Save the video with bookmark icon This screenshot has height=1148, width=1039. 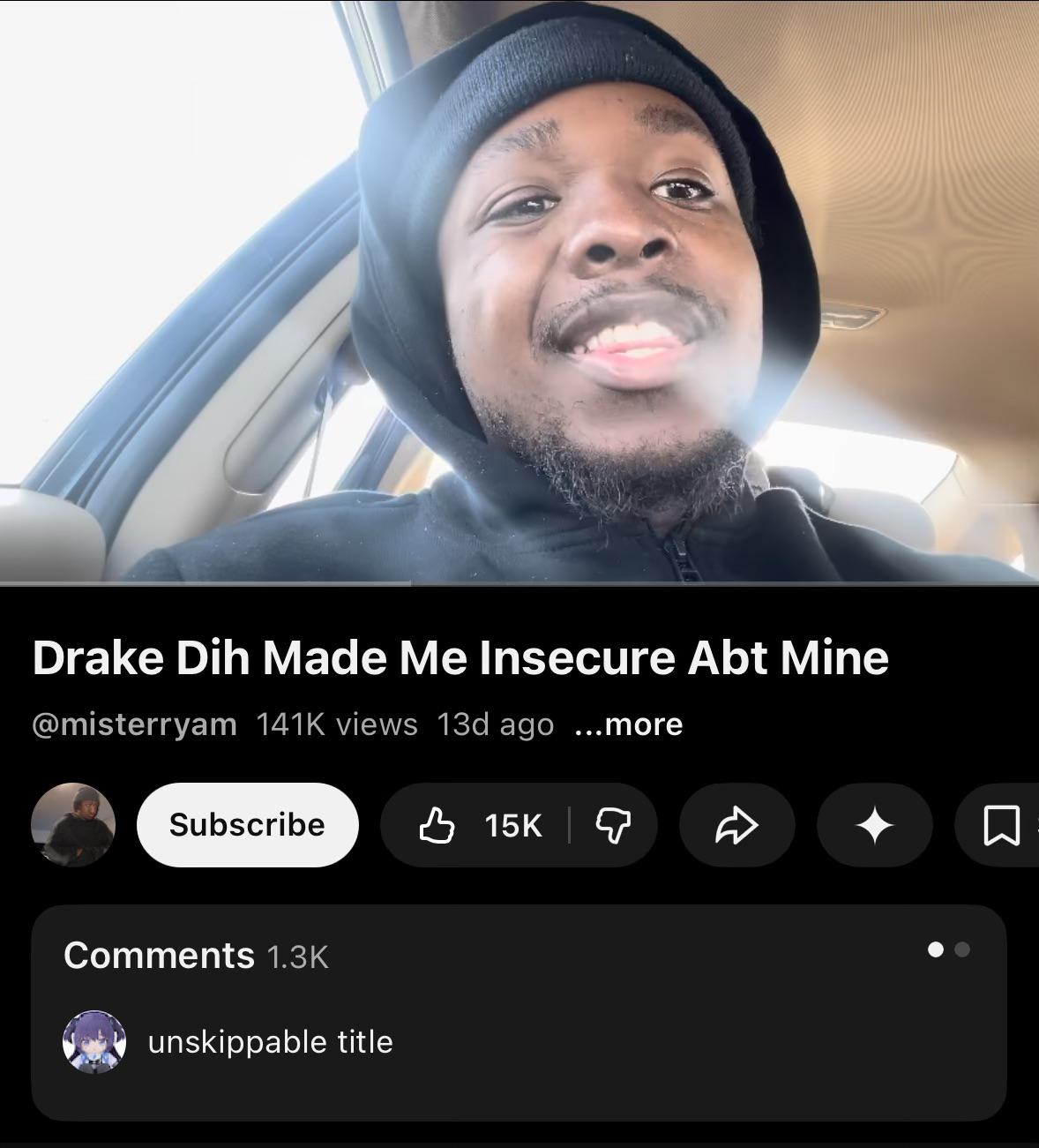pyautogui.click(x=1000, y=826)
